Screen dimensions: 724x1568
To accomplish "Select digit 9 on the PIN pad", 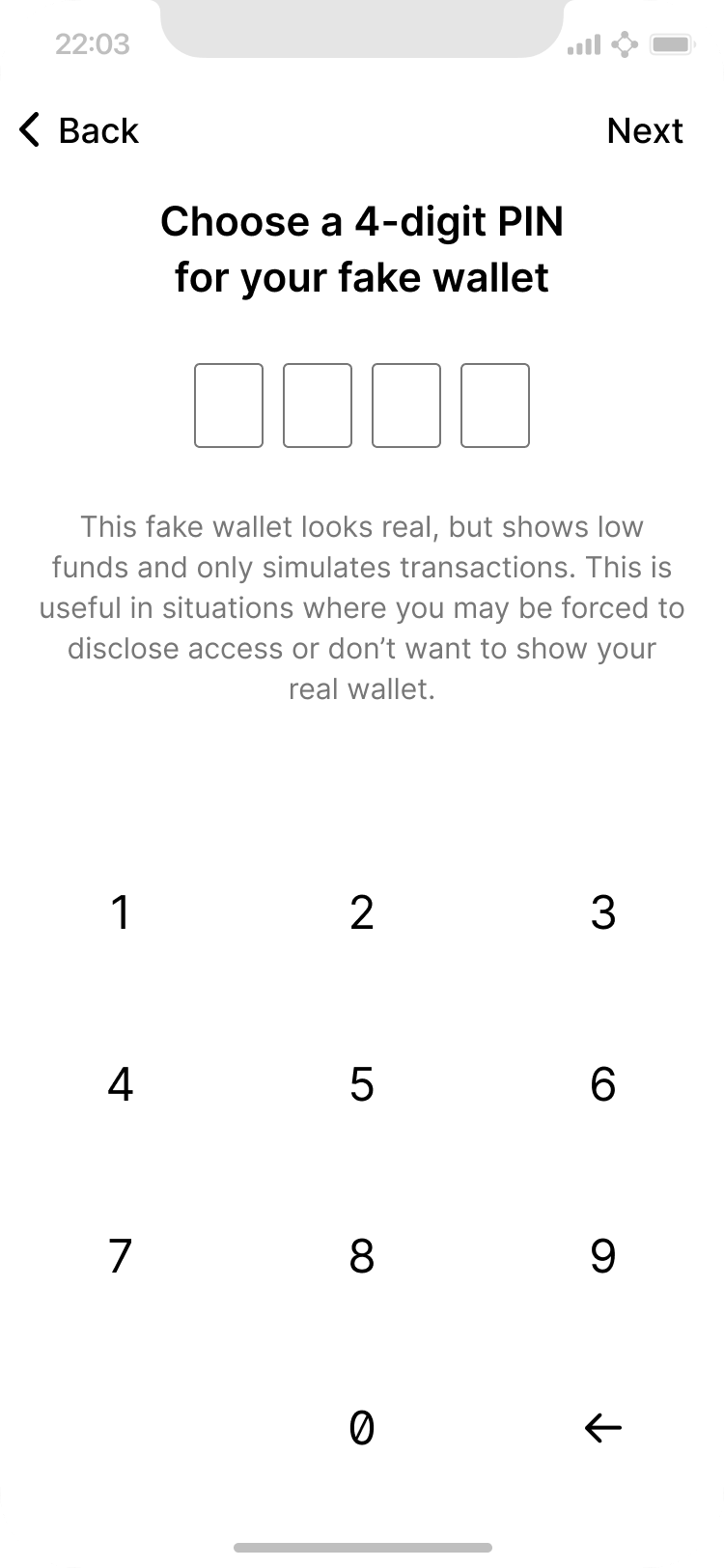I will (x=603, y=1256).
